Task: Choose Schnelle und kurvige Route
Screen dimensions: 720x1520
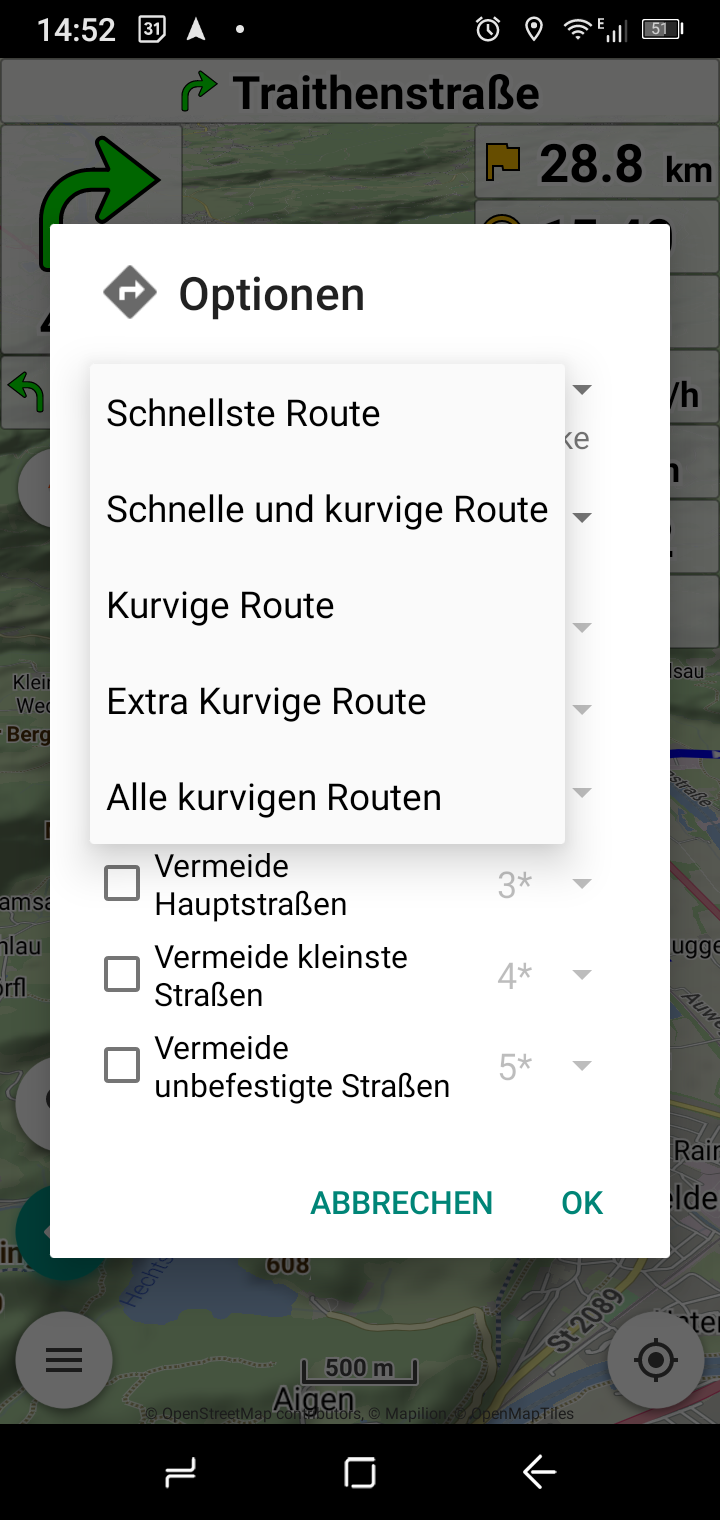Action: 327,509
